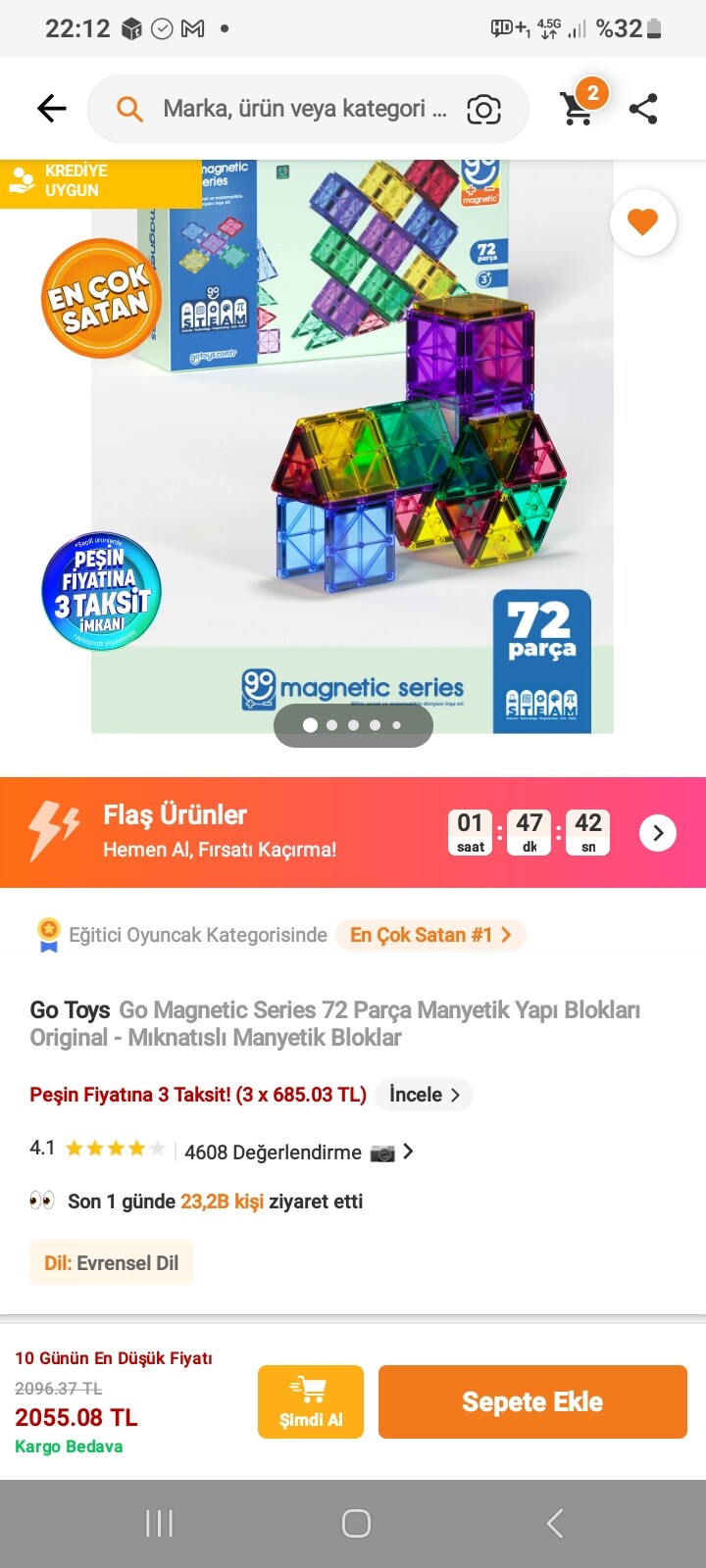Select Dil: Evrensel Dil chip
The width and height of the screenshot is (706, 1568).
coord(111,1263)
